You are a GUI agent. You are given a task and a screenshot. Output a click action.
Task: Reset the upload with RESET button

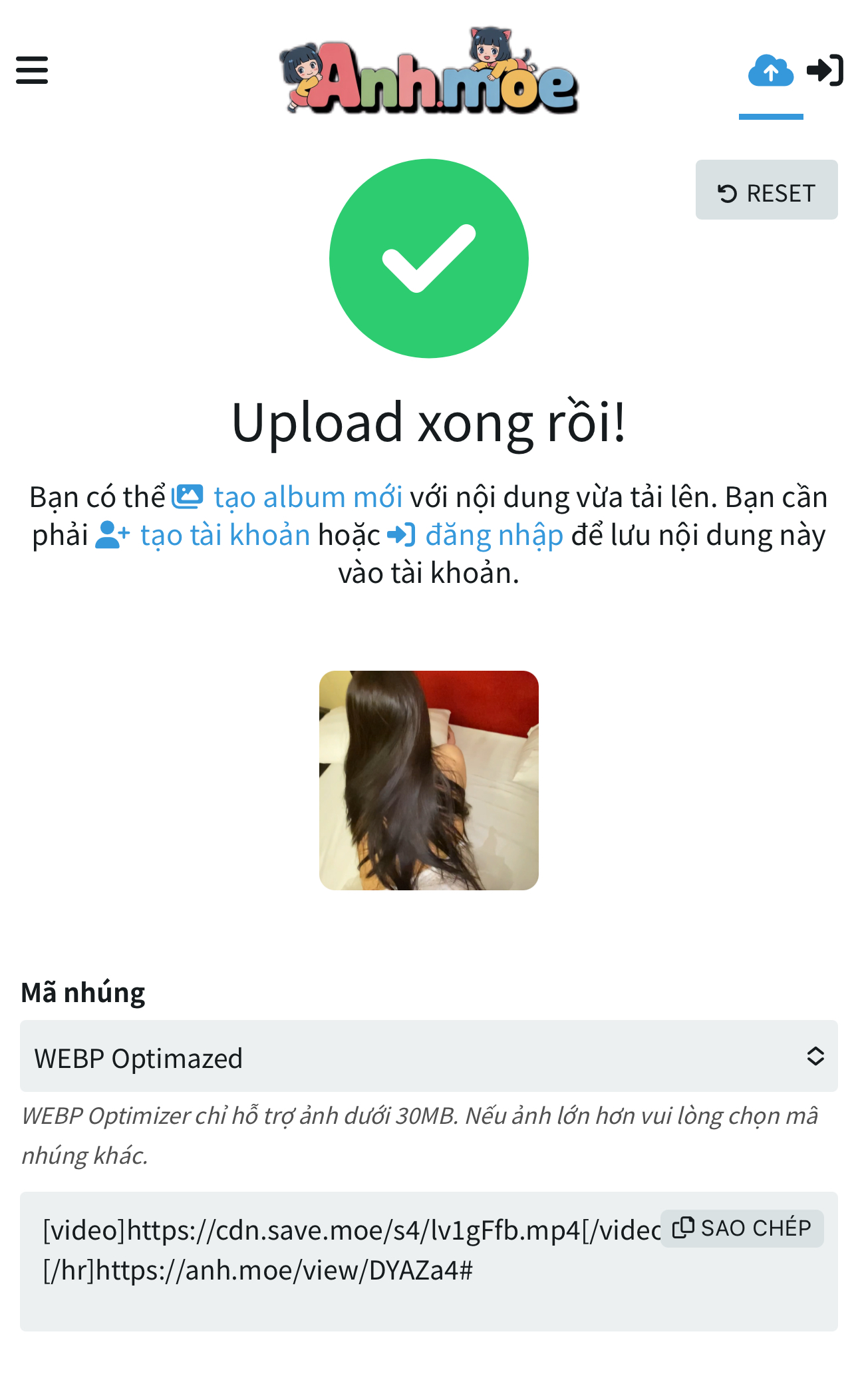766,193
